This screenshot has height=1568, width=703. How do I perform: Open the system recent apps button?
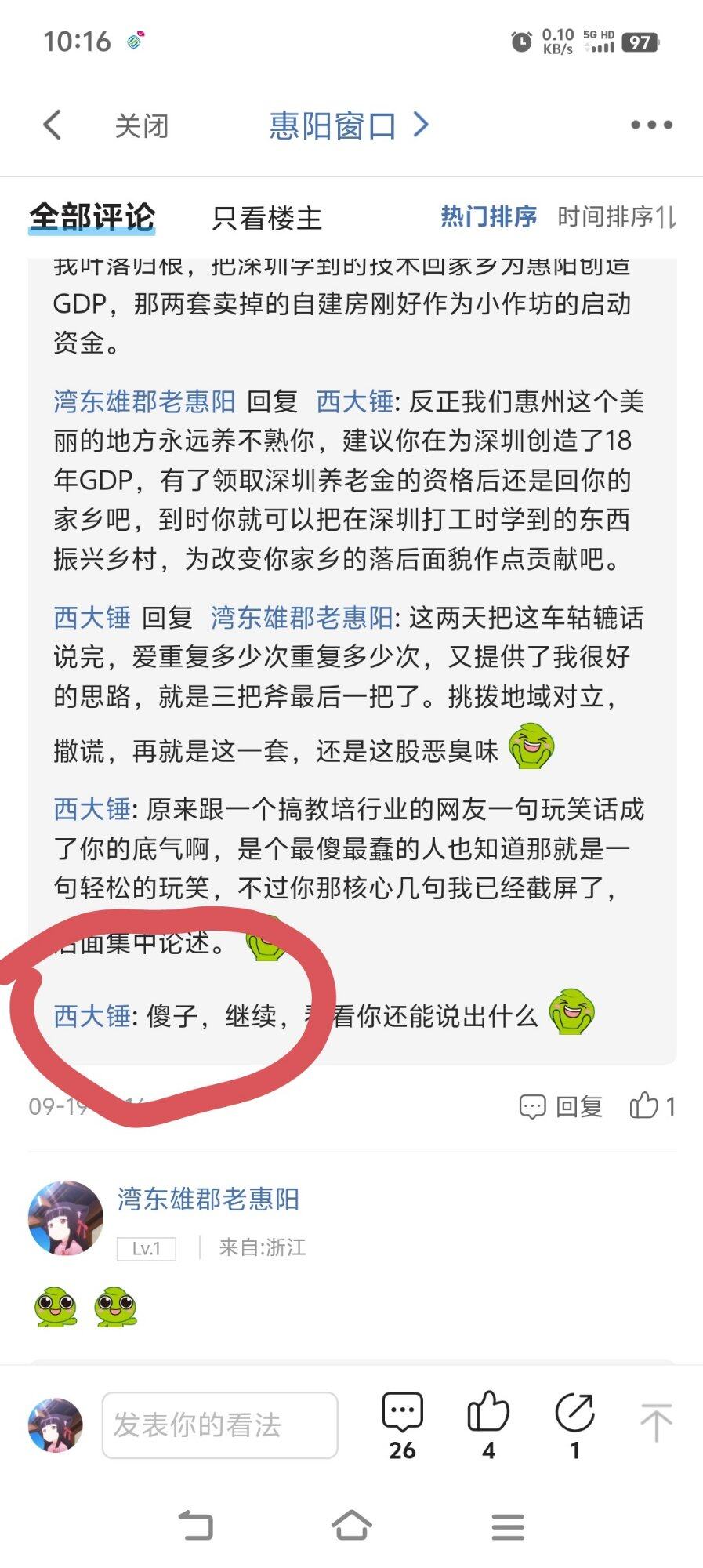(507, 1526)
